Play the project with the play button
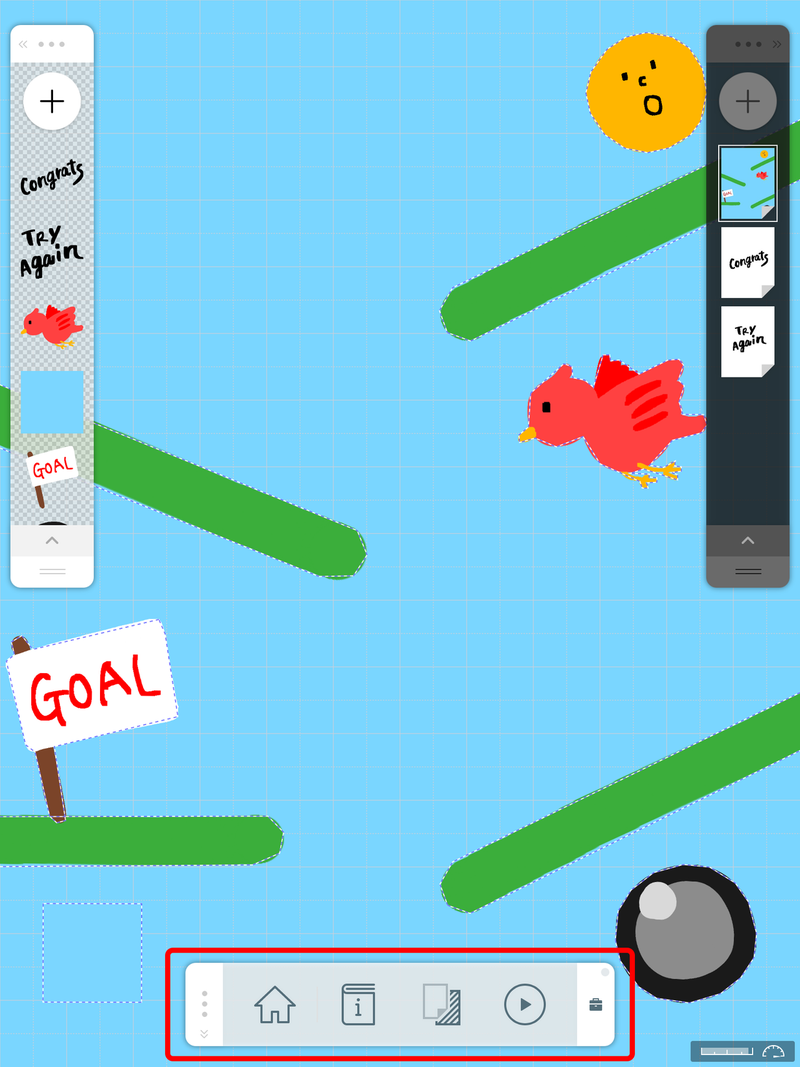This screenshot has height=1067, width=800. pyautogui.click(x=525, y=1004)
